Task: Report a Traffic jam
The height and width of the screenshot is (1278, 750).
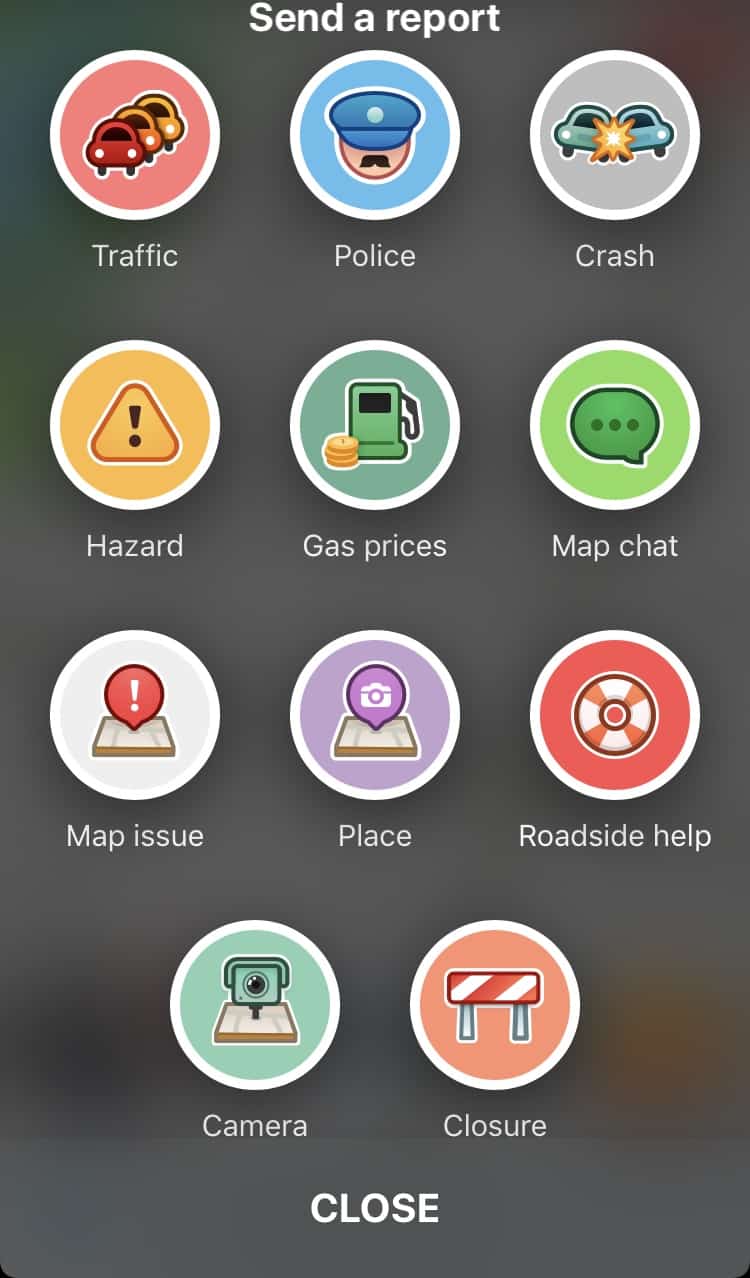Action: point(135,136)
